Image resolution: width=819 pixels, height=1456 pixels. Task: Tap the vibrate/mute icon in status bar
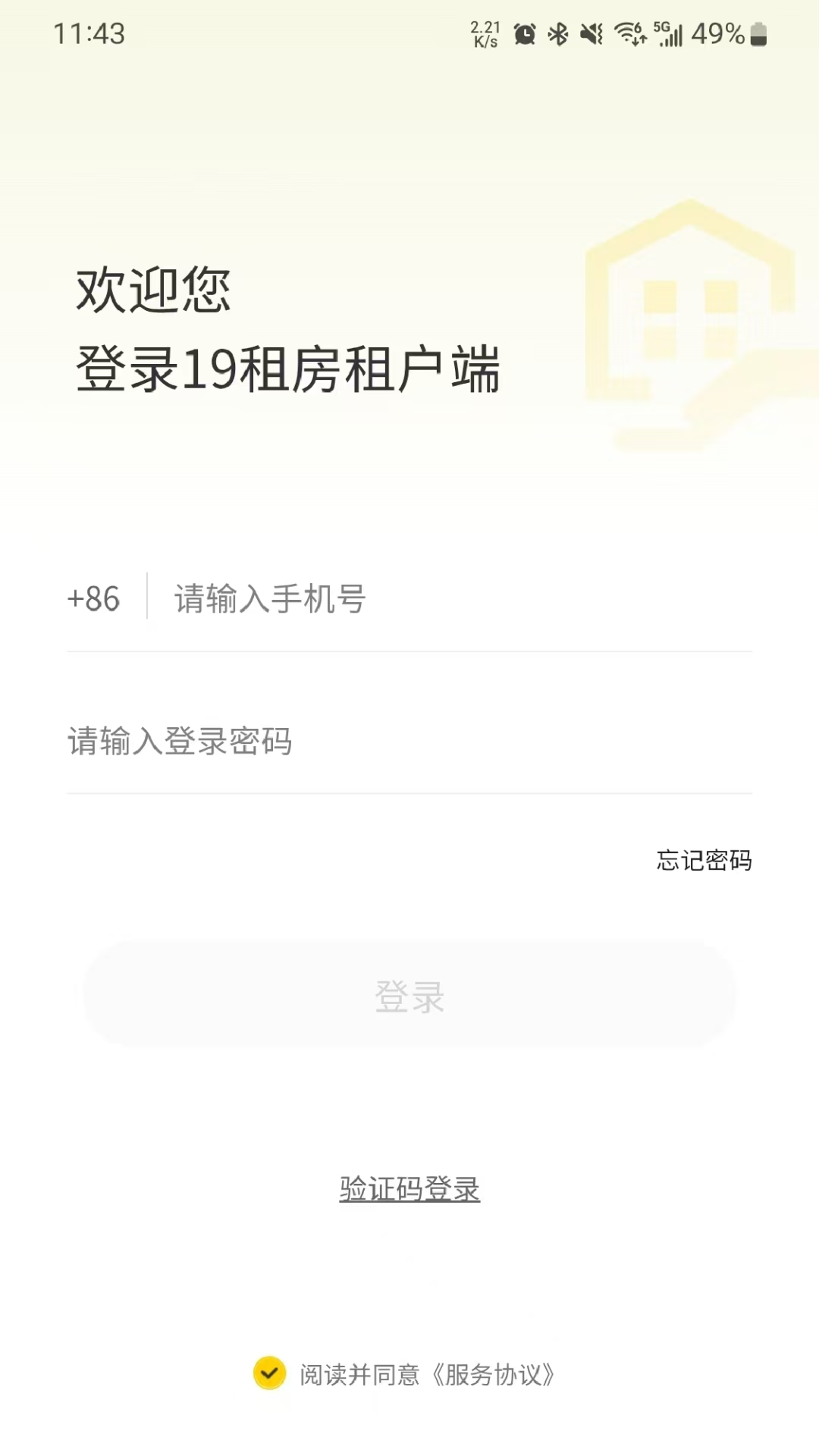click(x=591, y=33)
